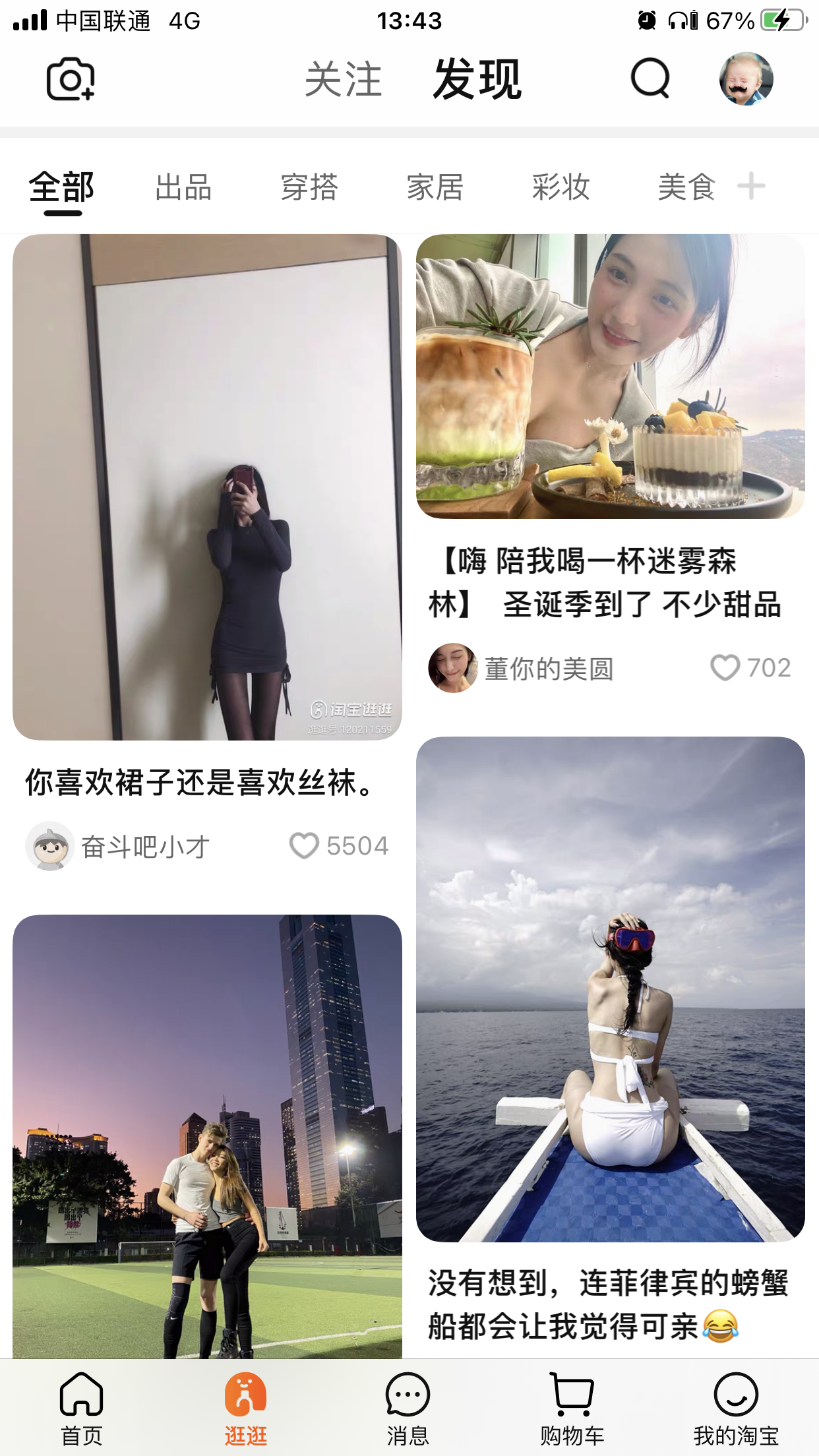
Task: Open the 迷雾森林 dessert post
Action: (x=610, y=377)
